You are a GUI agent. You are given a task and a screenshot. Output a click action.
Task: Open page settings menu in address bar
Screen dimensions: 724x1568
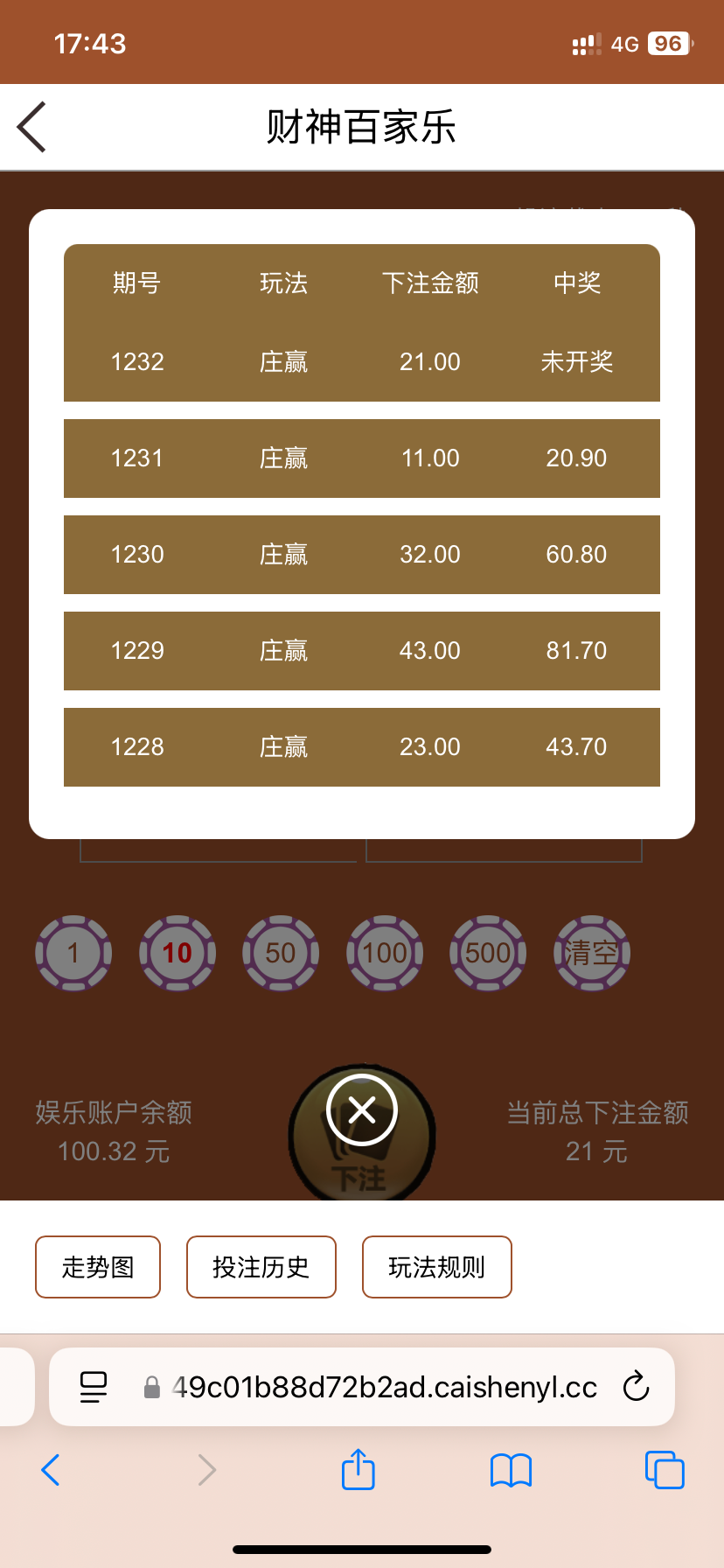[94, 1387]
